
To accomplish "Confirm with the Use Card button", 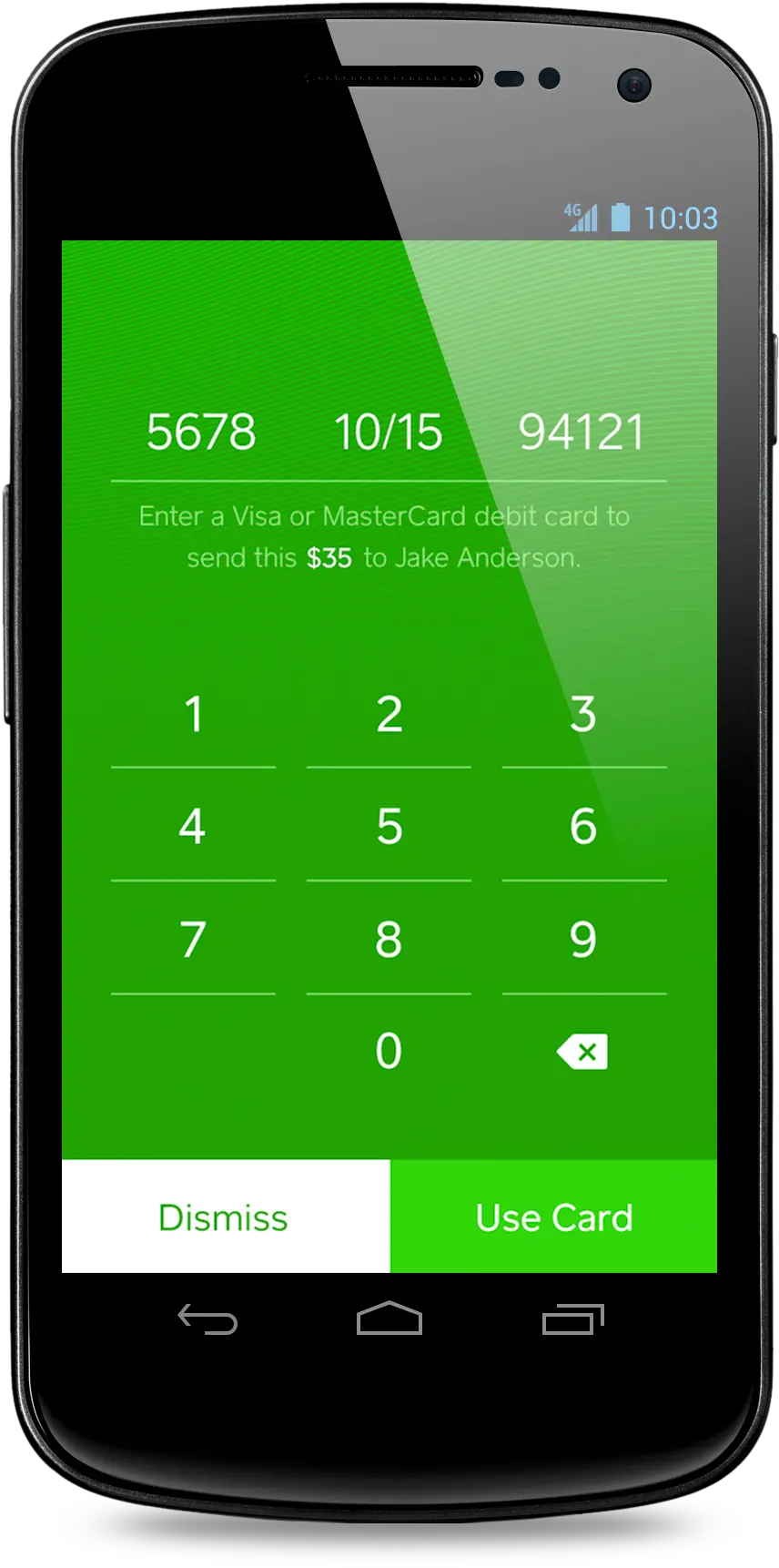I will coord(553,1217).
